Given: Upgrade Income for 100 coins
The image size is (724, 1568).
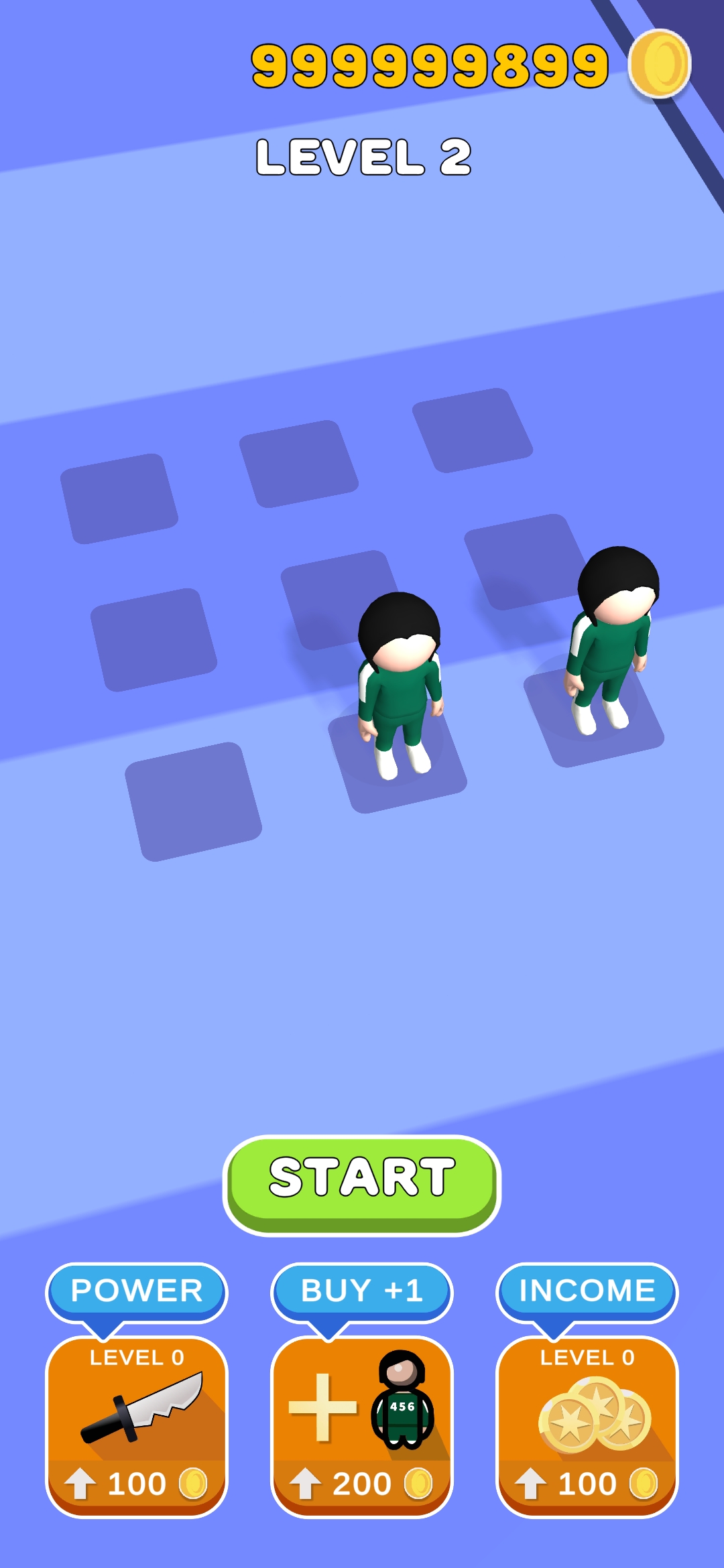Looking at the screenshot, I should click(587, 1426).
